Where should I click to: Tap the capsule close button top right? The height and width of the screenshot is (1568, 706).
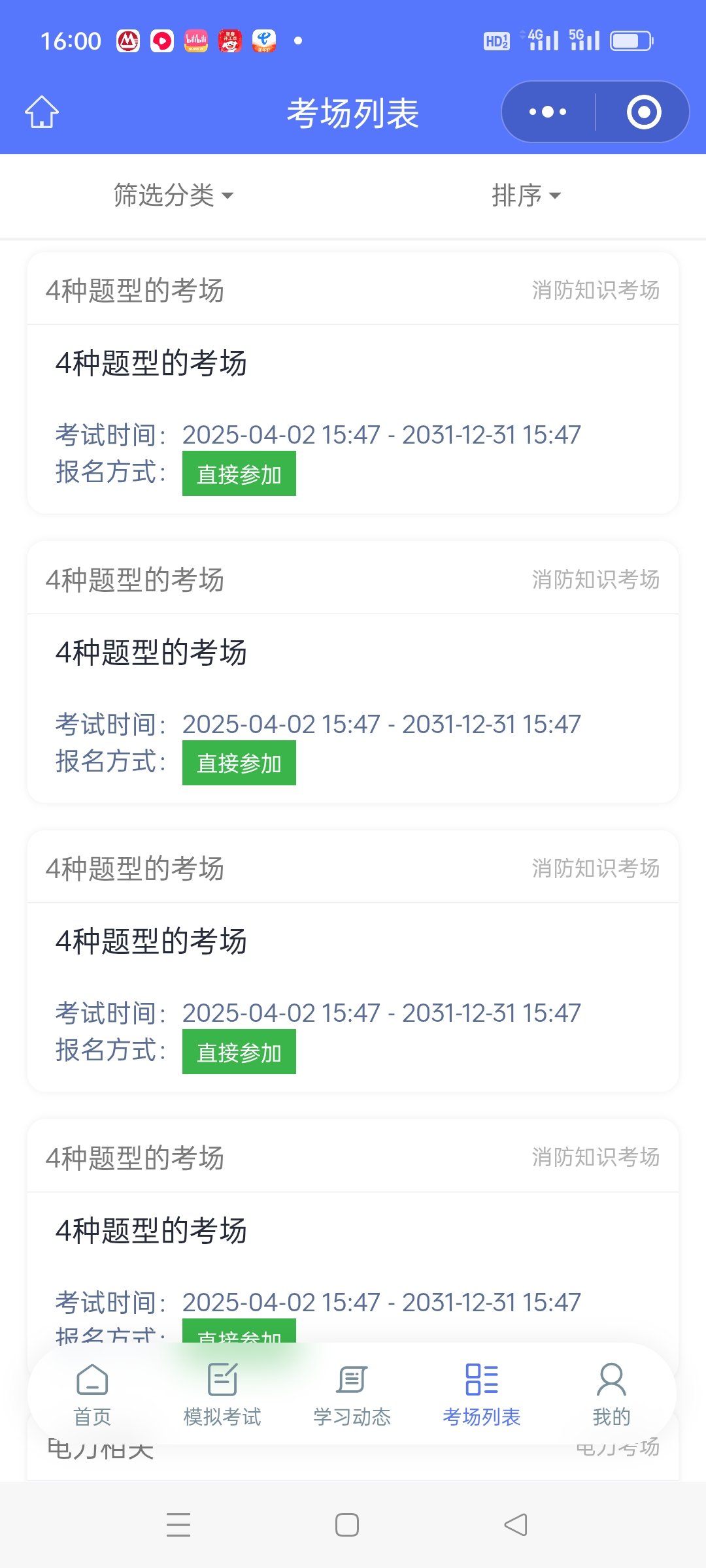tap(643, 111)
